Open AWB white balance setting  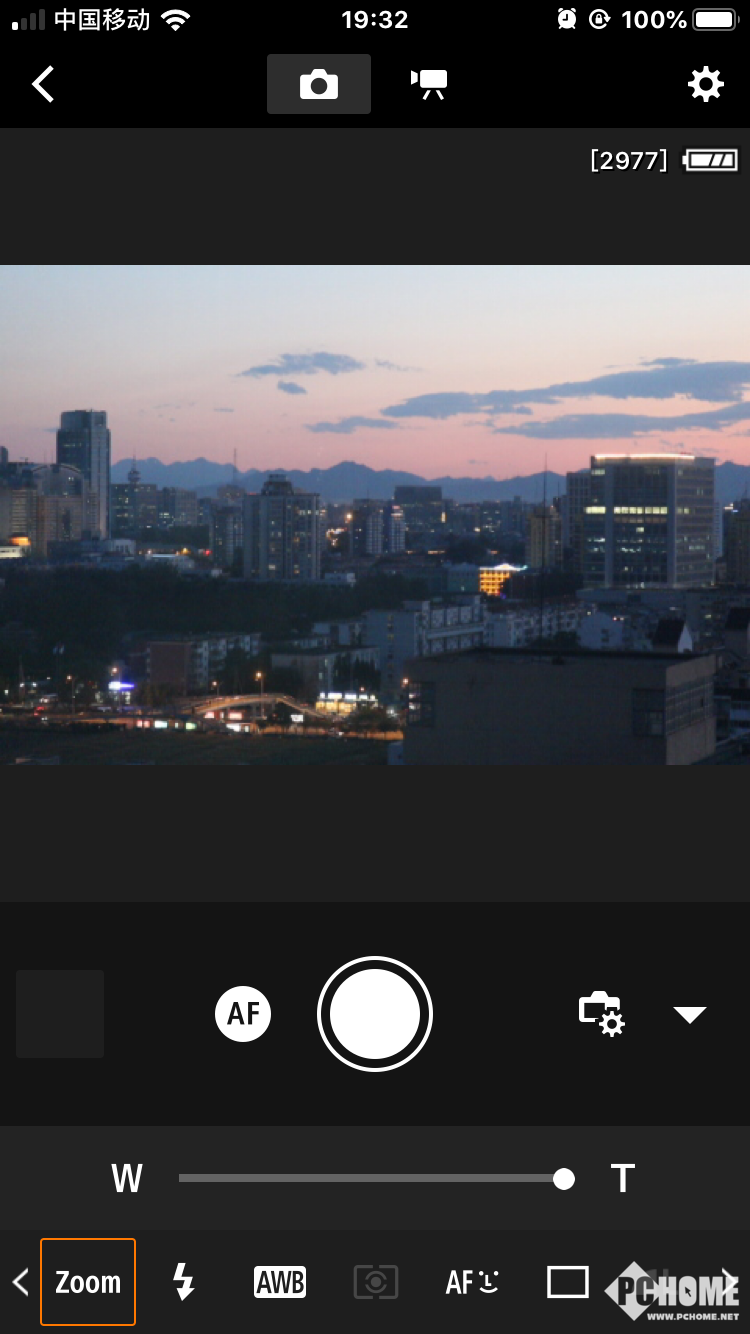click(x=280, y=1282)
